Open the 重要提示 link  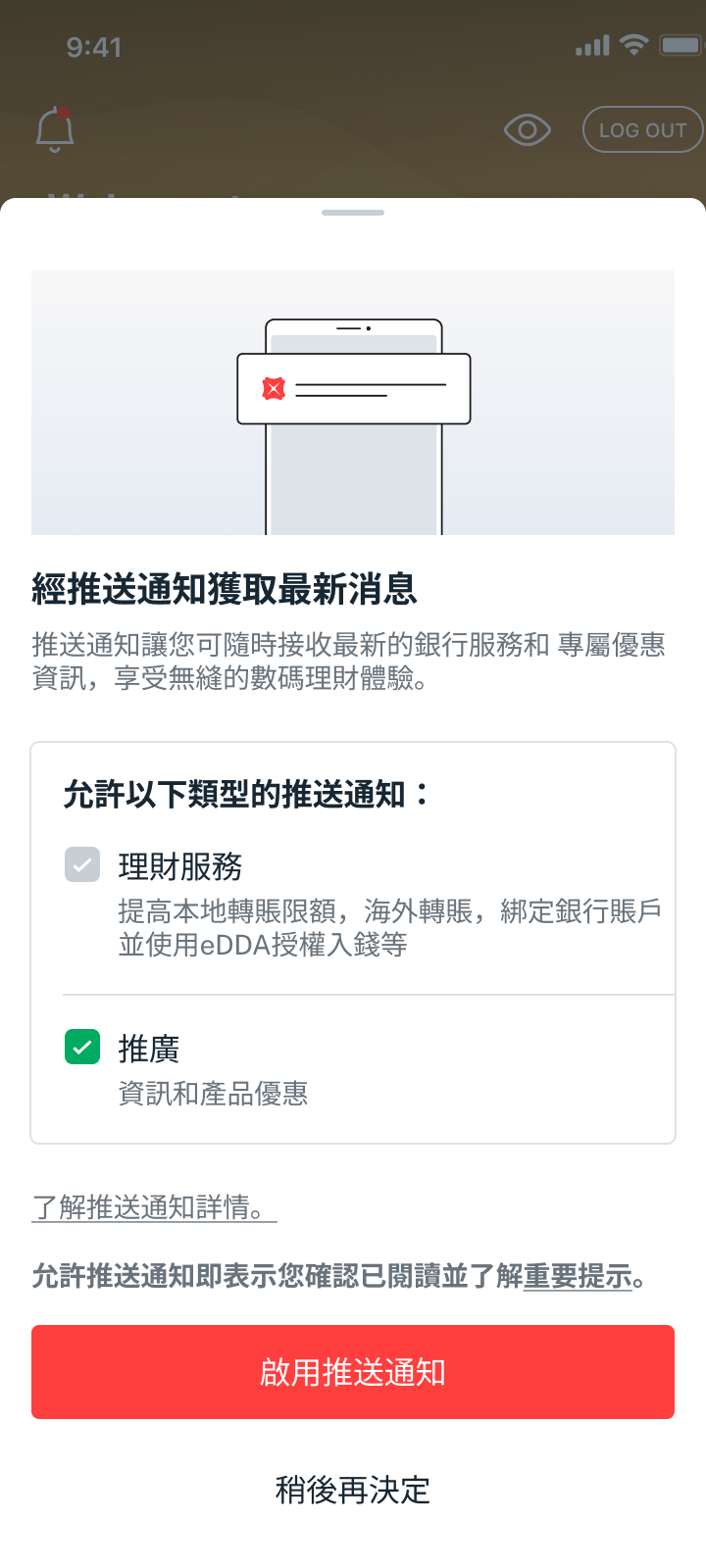point(578,1276)
